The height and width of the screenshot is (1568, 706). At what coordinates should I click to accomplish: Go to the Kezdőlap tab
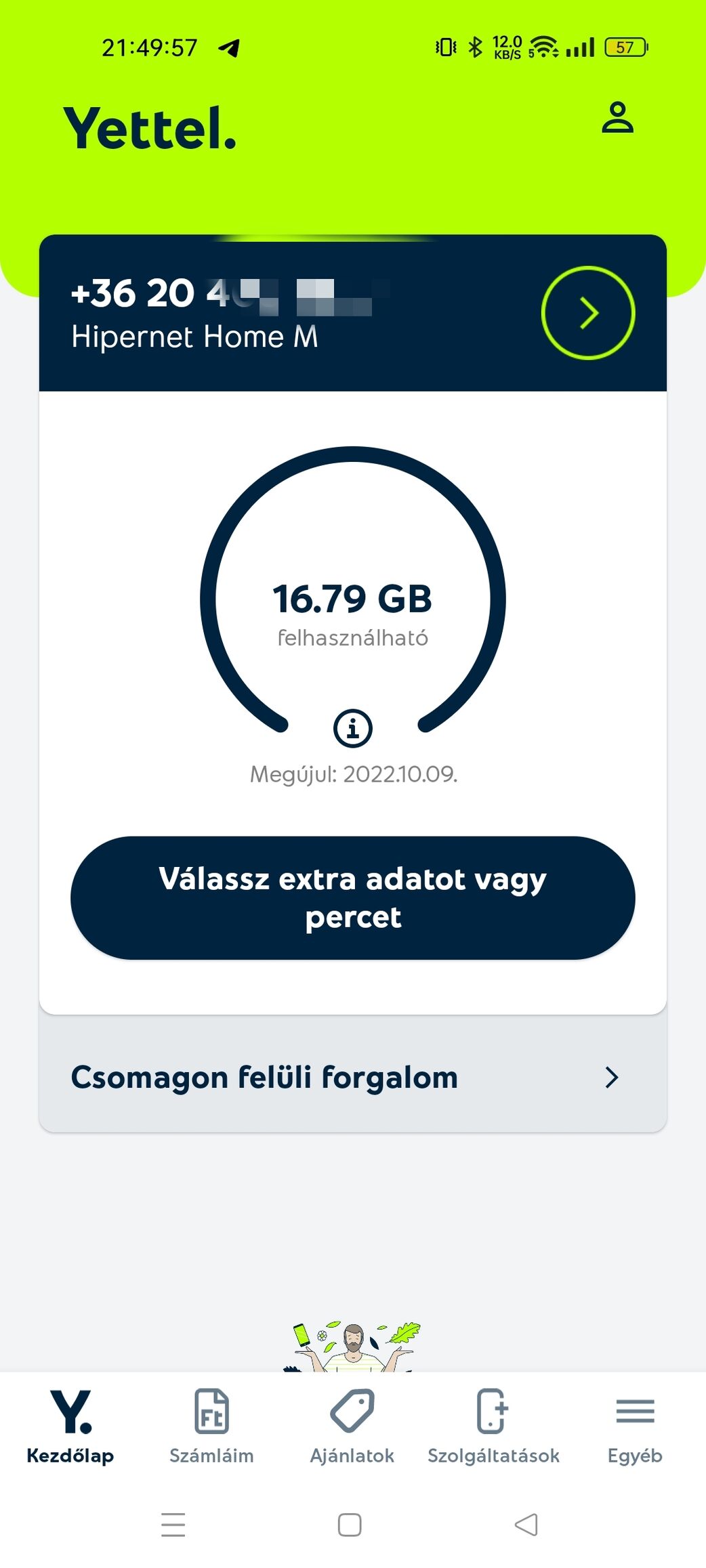(x=70, y=1426)
